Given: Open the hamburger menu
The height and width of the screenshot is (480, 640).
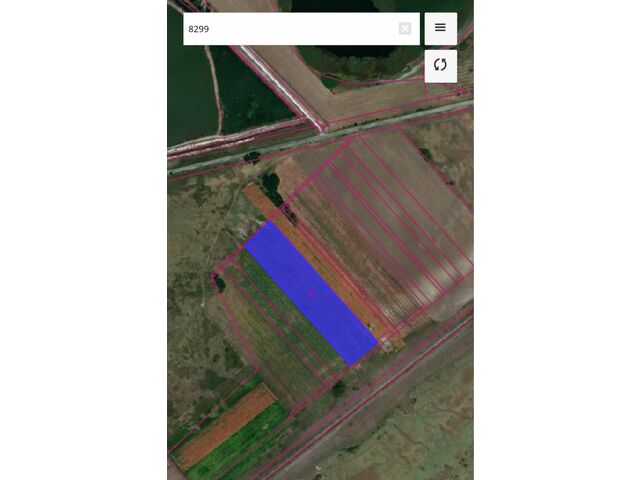Looking at the screenshot, I should (x=440, y=28).
